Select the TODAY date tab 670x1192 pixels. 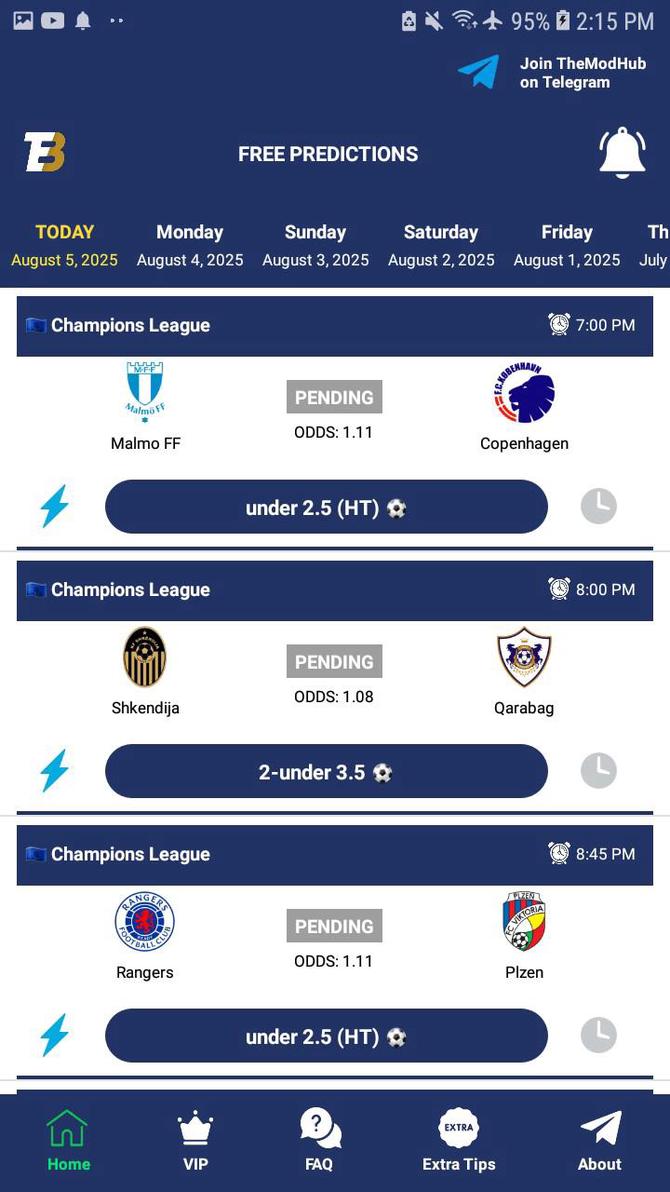point(65,245)
